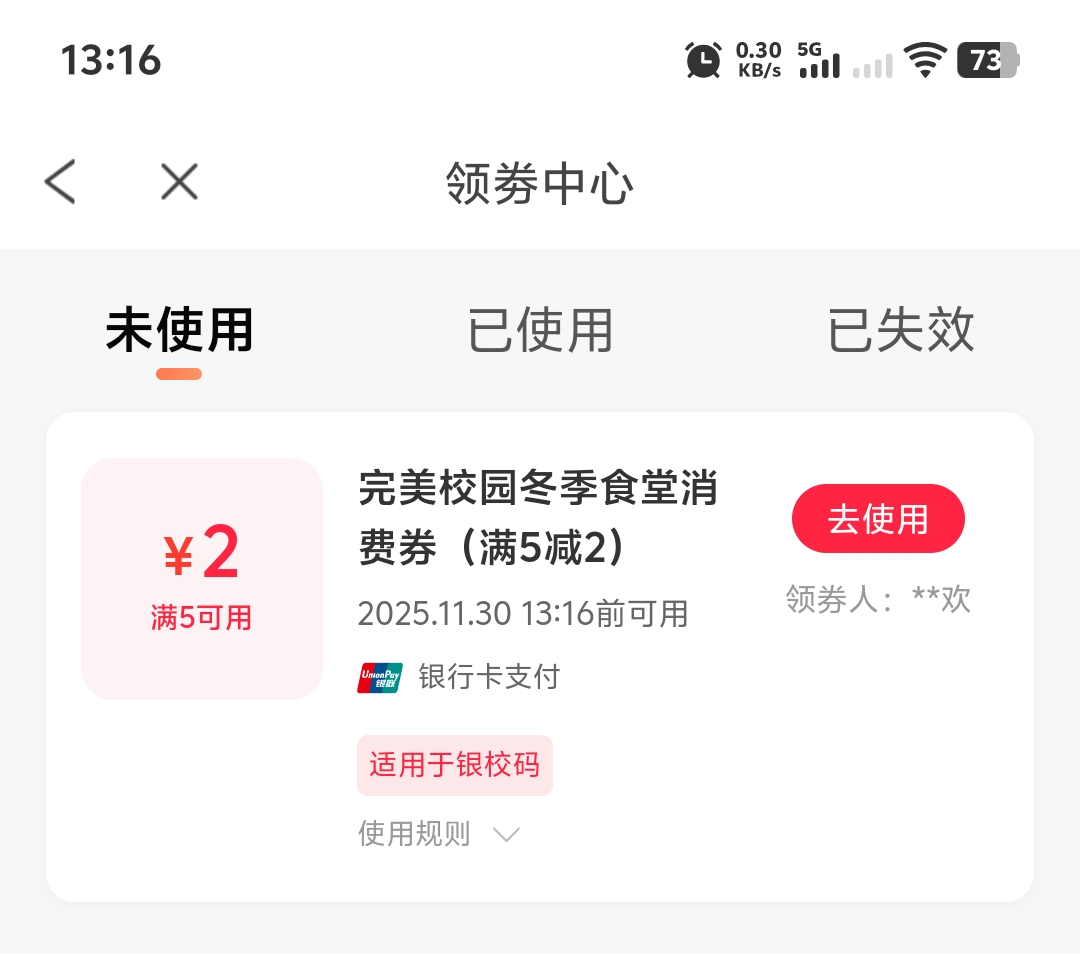Image resolution: width=1080 pixels, height=954 pixels.
Task: Close the 领券中心 page
Action: click(180, 182)
